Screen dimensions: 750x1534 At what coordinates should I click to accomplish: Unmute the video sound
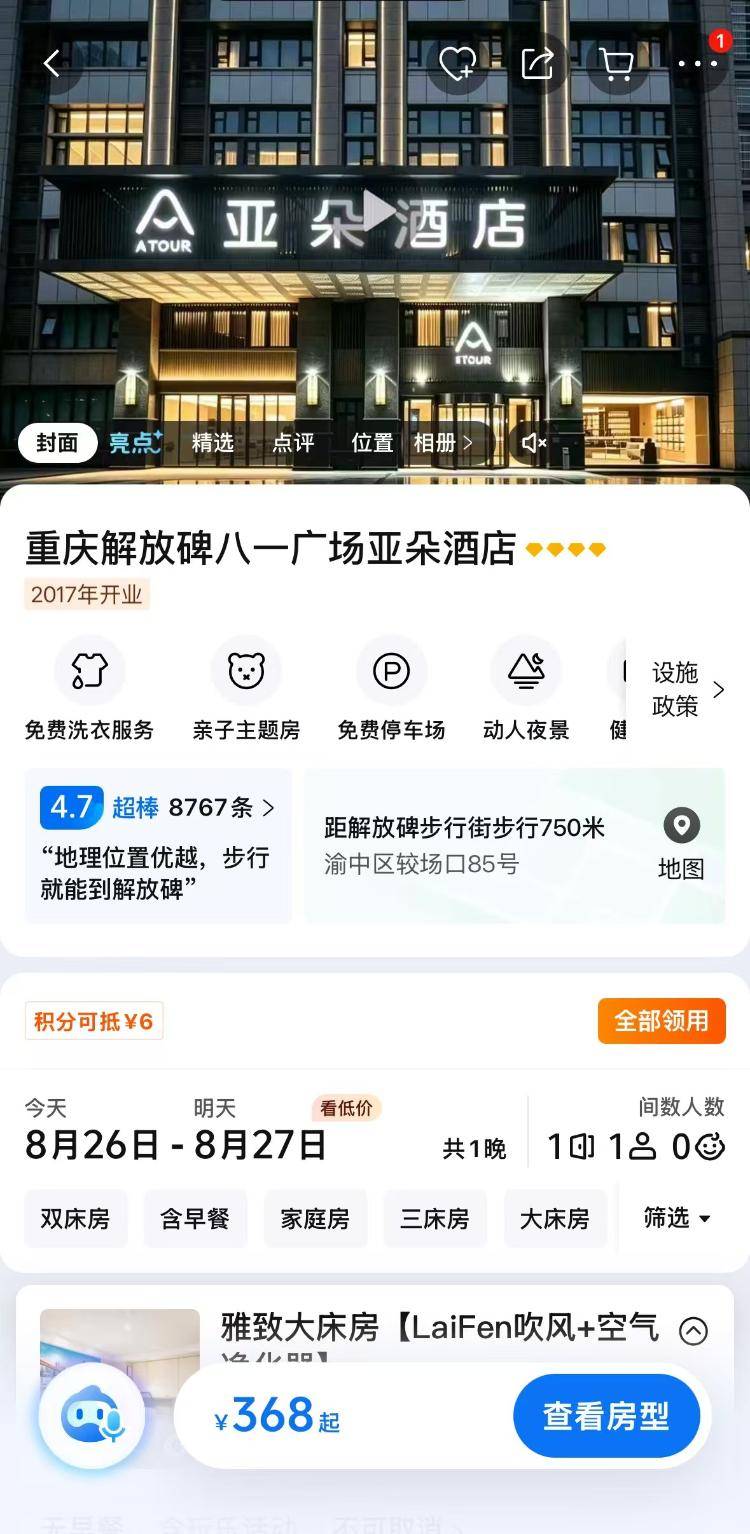click(x=535, y=442)
